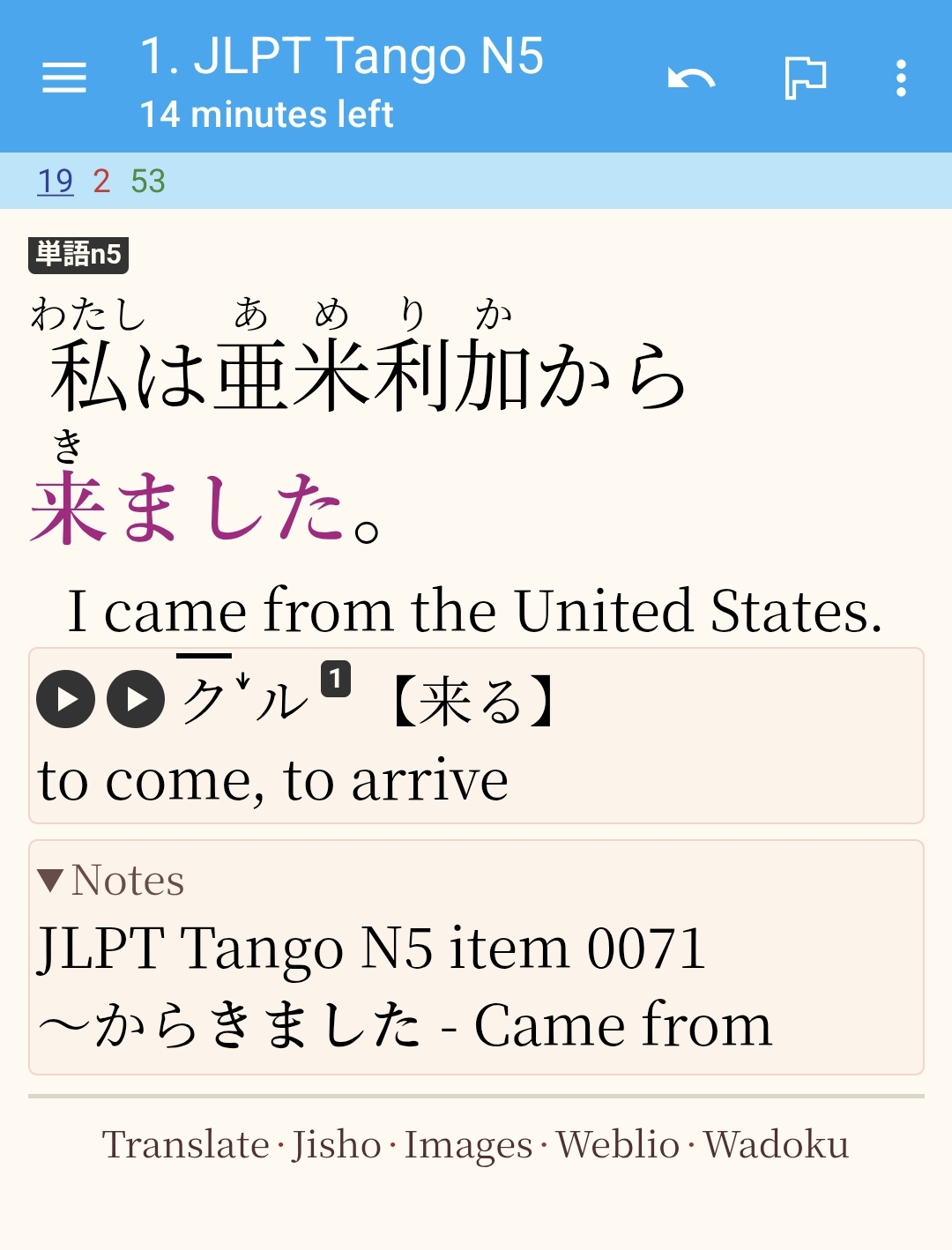The image size is (952, 1250).
Task: Flag this card
Action: 805,78
